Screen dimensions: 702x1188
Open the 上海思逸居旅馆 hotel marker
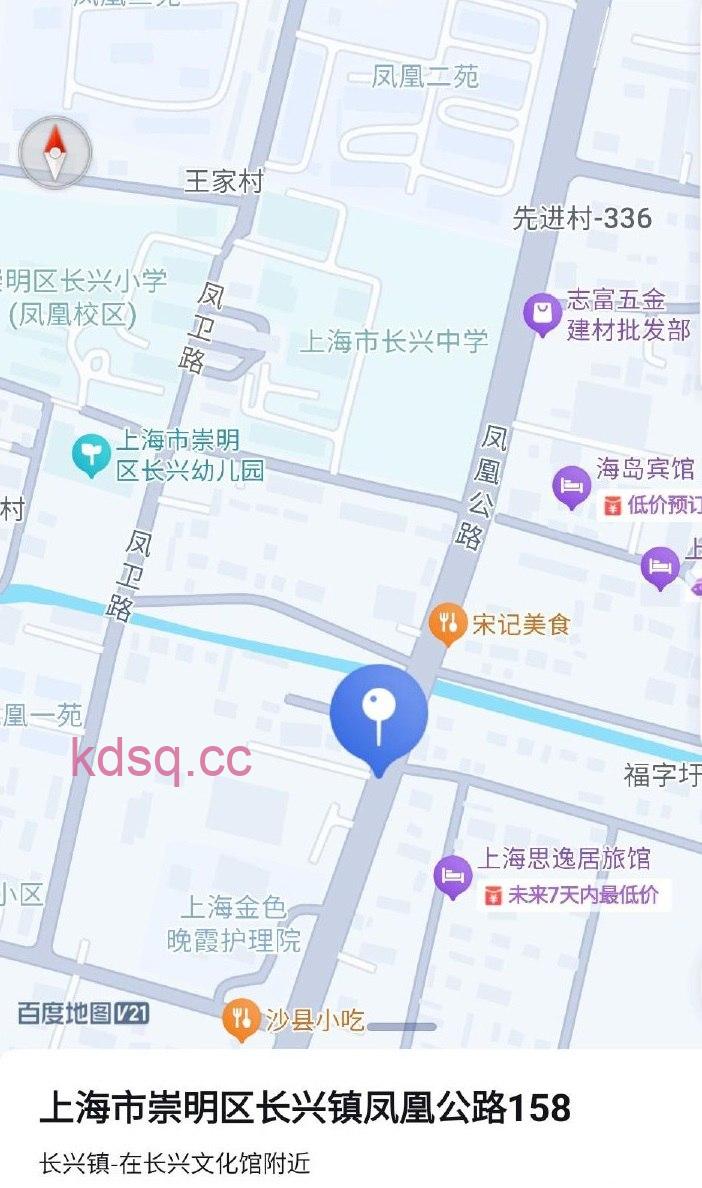point(453,877)
